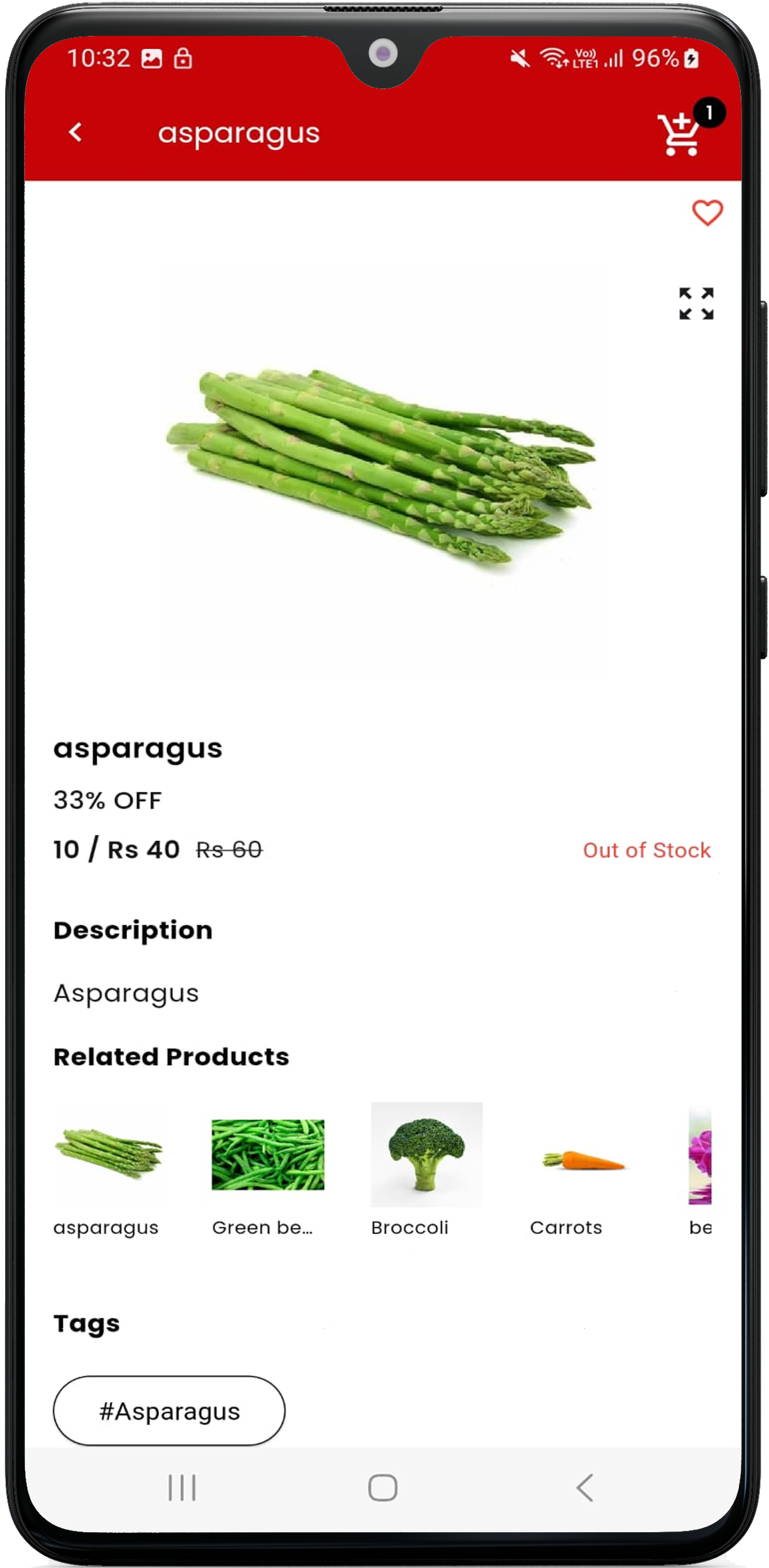This screenshot has width=769, height=1568.
Task: View the Broccoli related product
Action: [426, 1154]
